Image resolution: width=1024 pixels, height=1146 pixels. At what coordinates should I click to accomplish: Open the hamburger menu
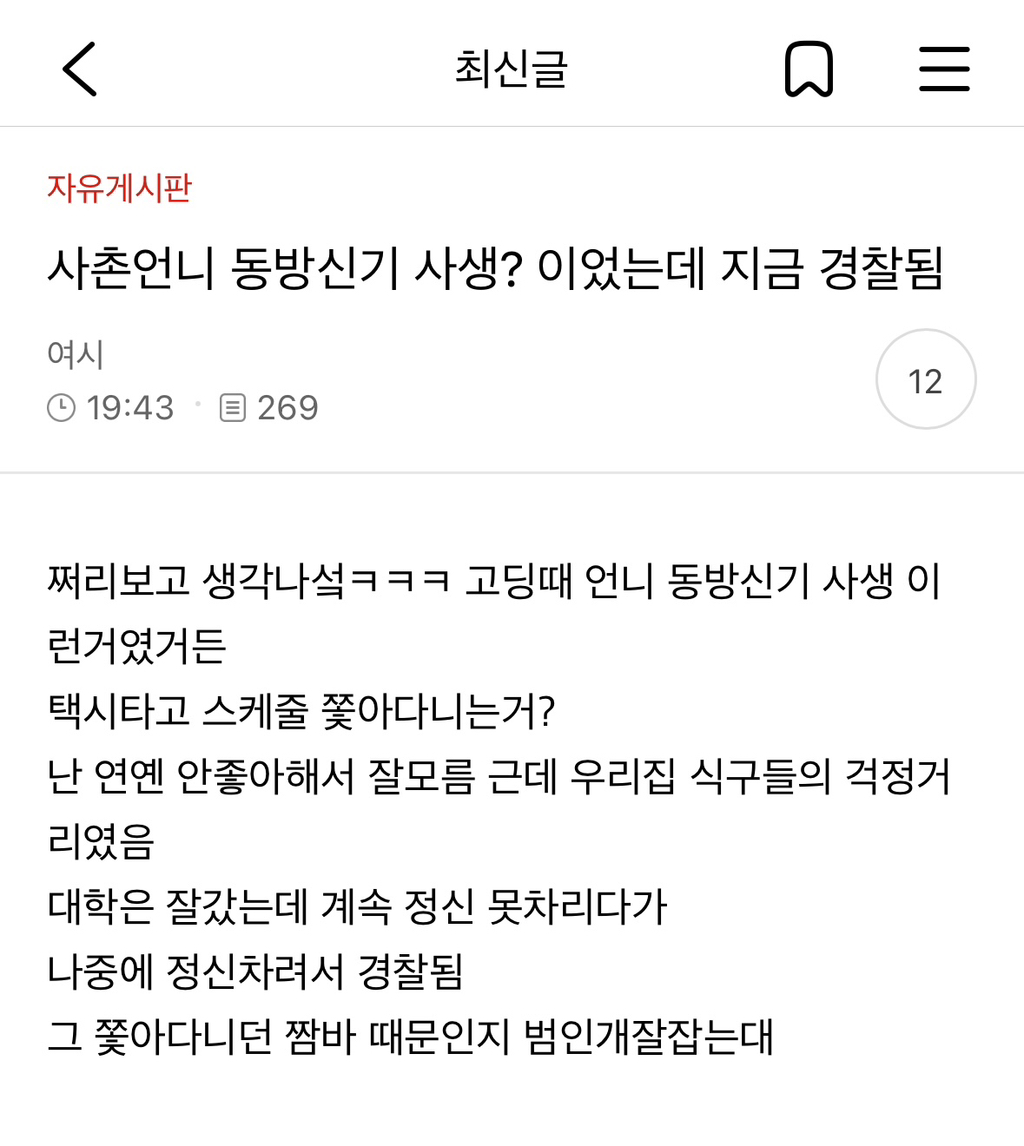tap(944, 69)
